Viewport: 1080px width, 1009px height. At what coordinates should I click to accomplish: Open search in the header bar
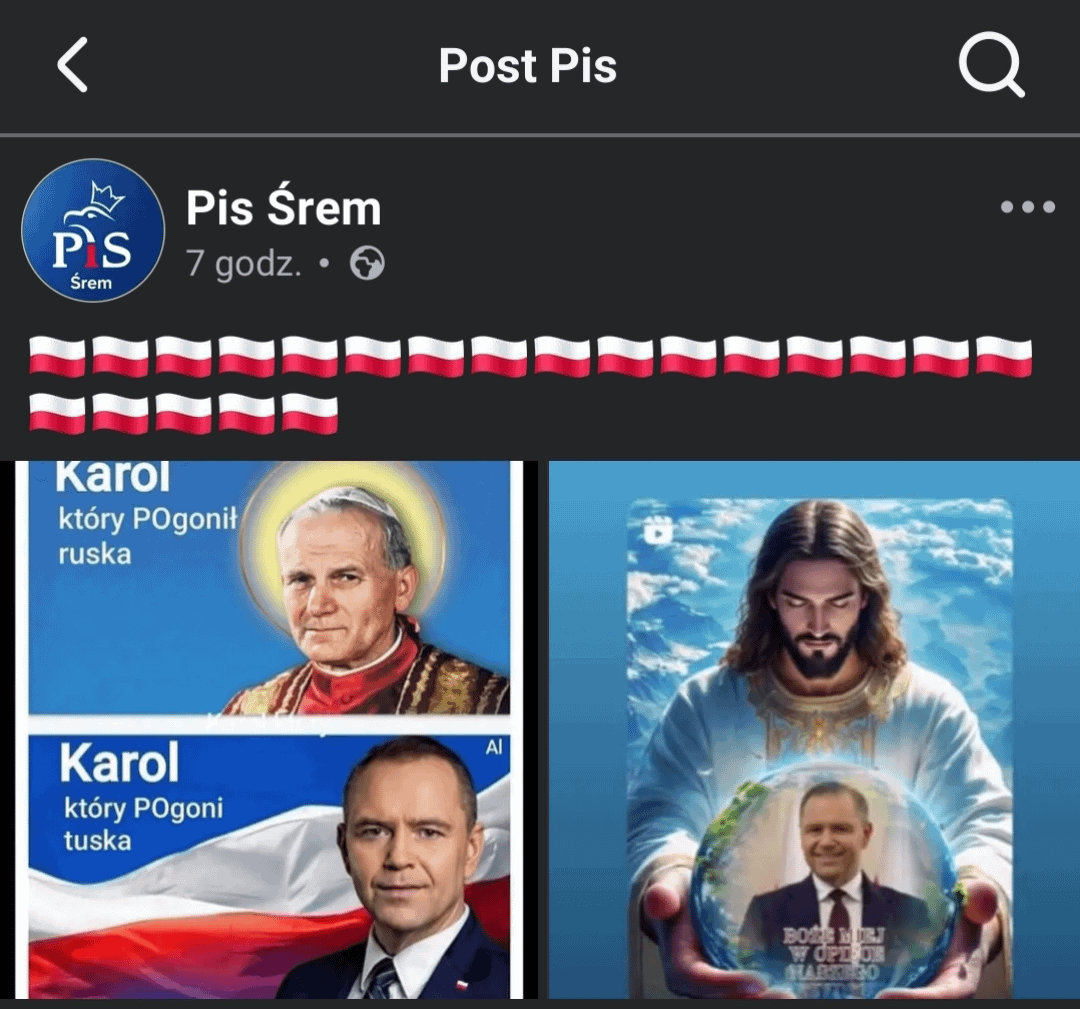click(x=991, y=66)
